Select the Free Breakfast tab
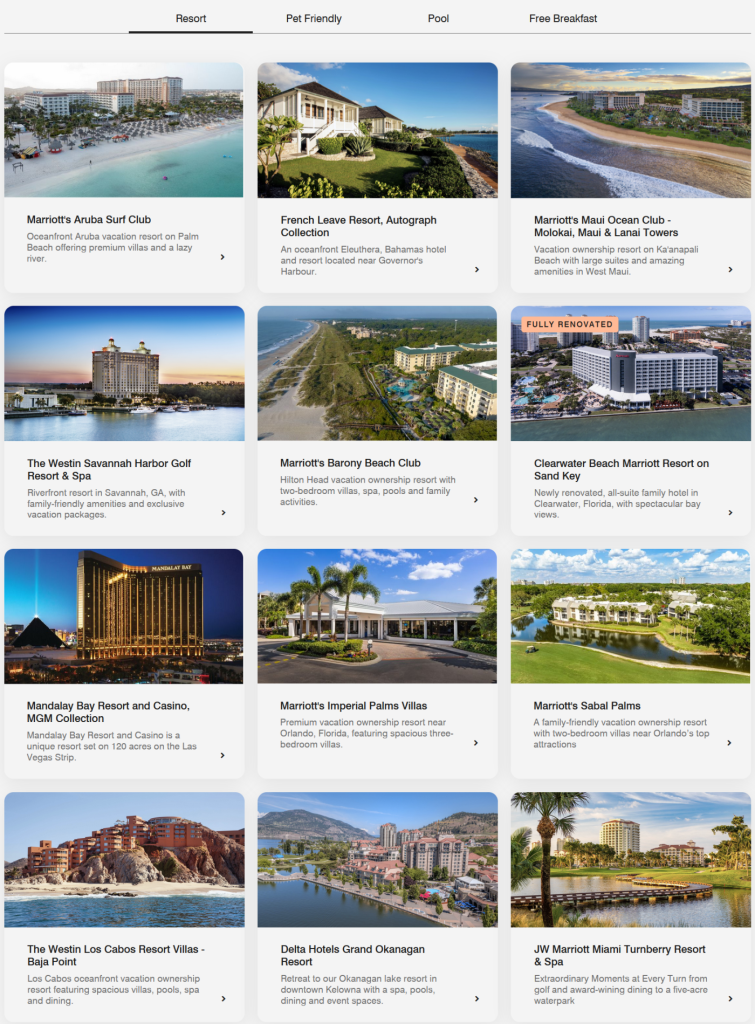Viewport: 755px width, 1024px height. pos(563,18)
